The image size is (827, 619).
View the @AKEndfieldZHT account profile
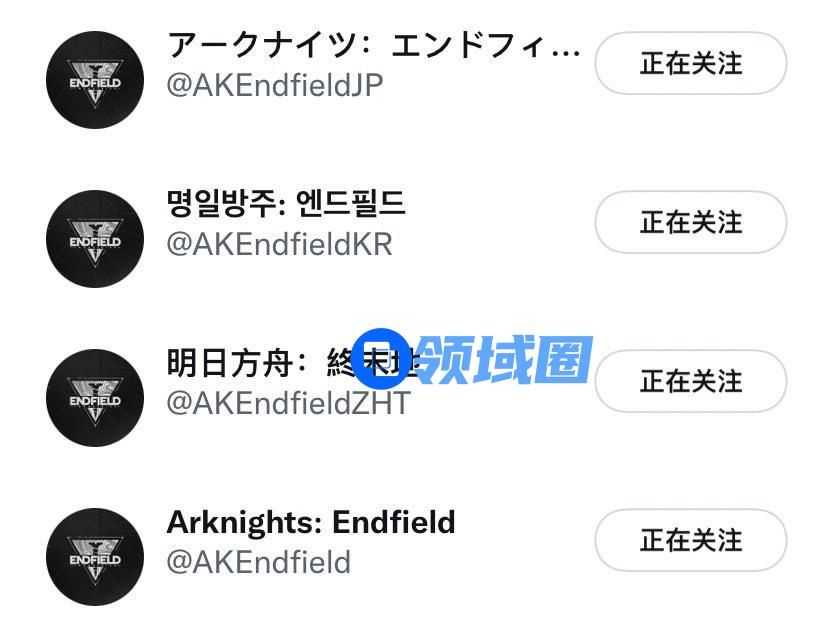pyautogui.click(x=288, y=403)
